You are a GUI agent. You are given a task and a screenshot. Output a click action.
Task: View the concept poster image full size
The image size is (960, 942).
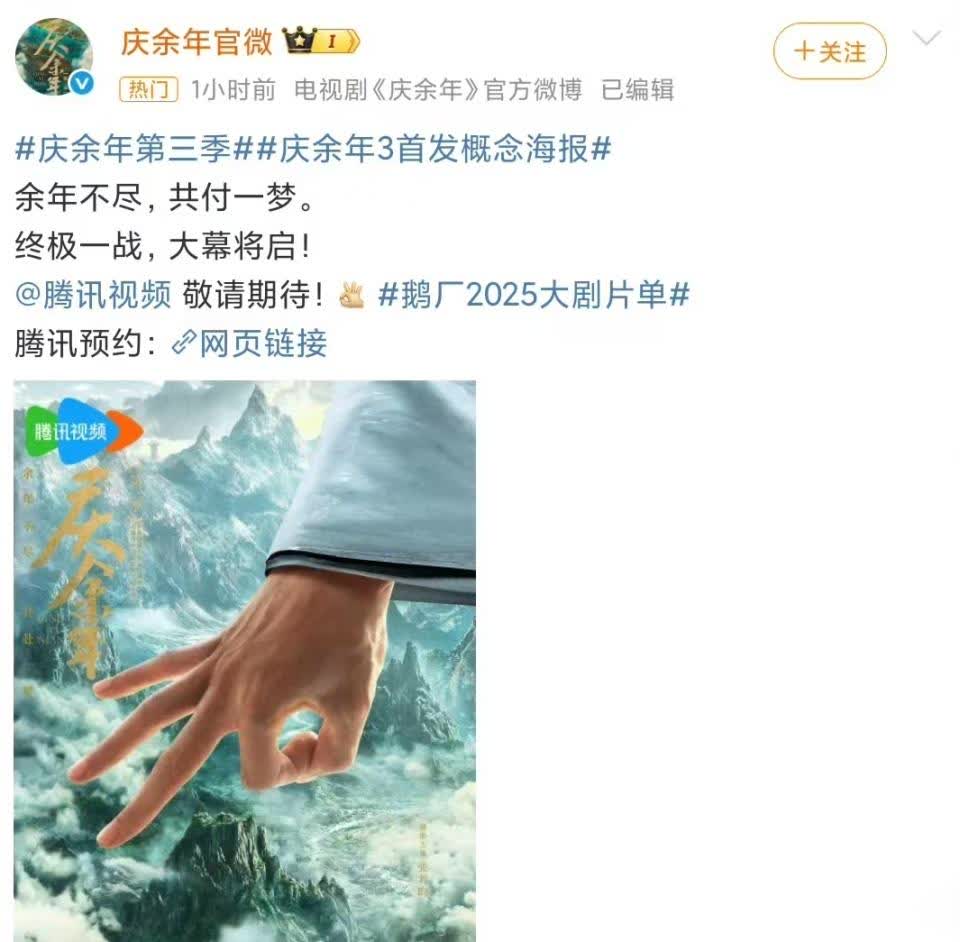pyautogui.click(x=245, y=660)
